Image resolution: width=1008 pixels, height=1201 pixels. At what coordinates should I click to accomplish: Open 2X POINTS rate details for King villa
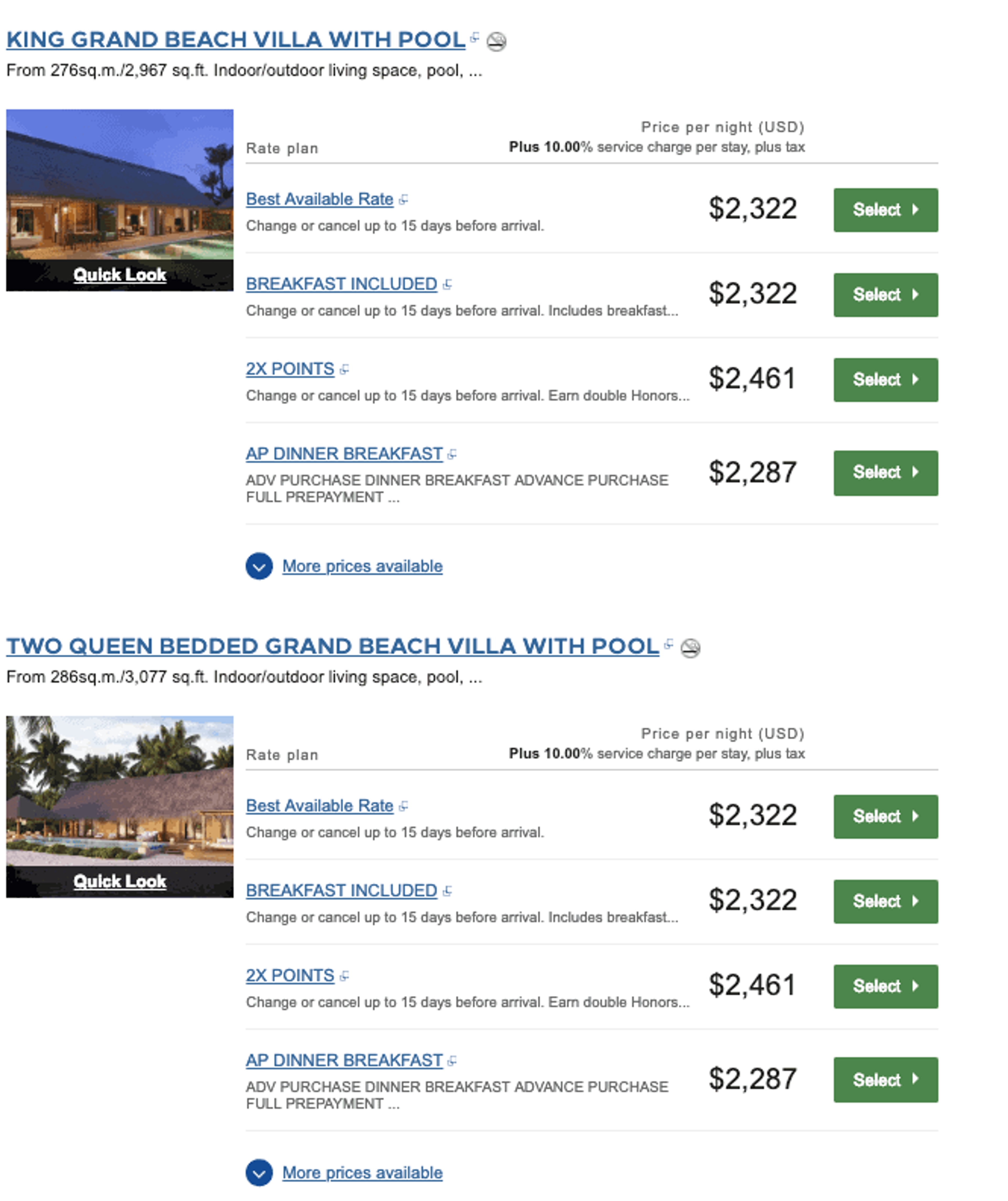coord(289,369)
